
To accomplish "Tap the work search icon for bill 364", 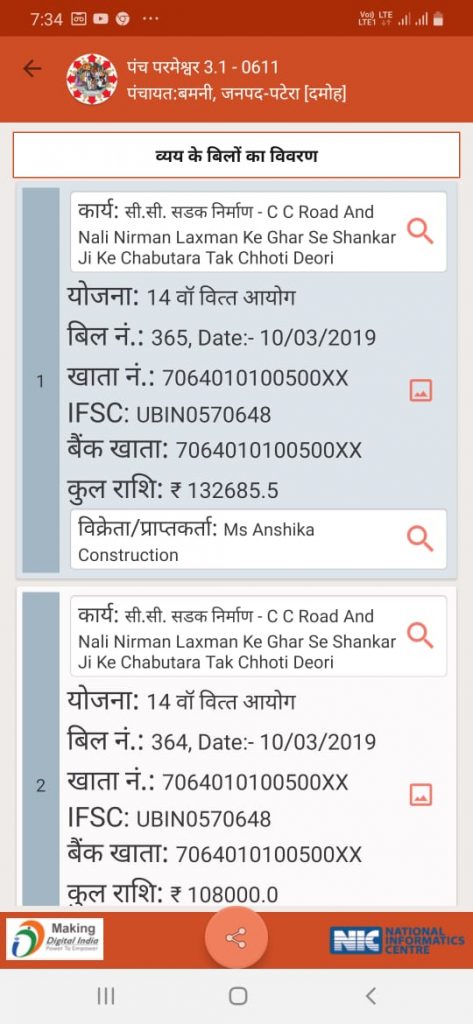I will point(419,635).
